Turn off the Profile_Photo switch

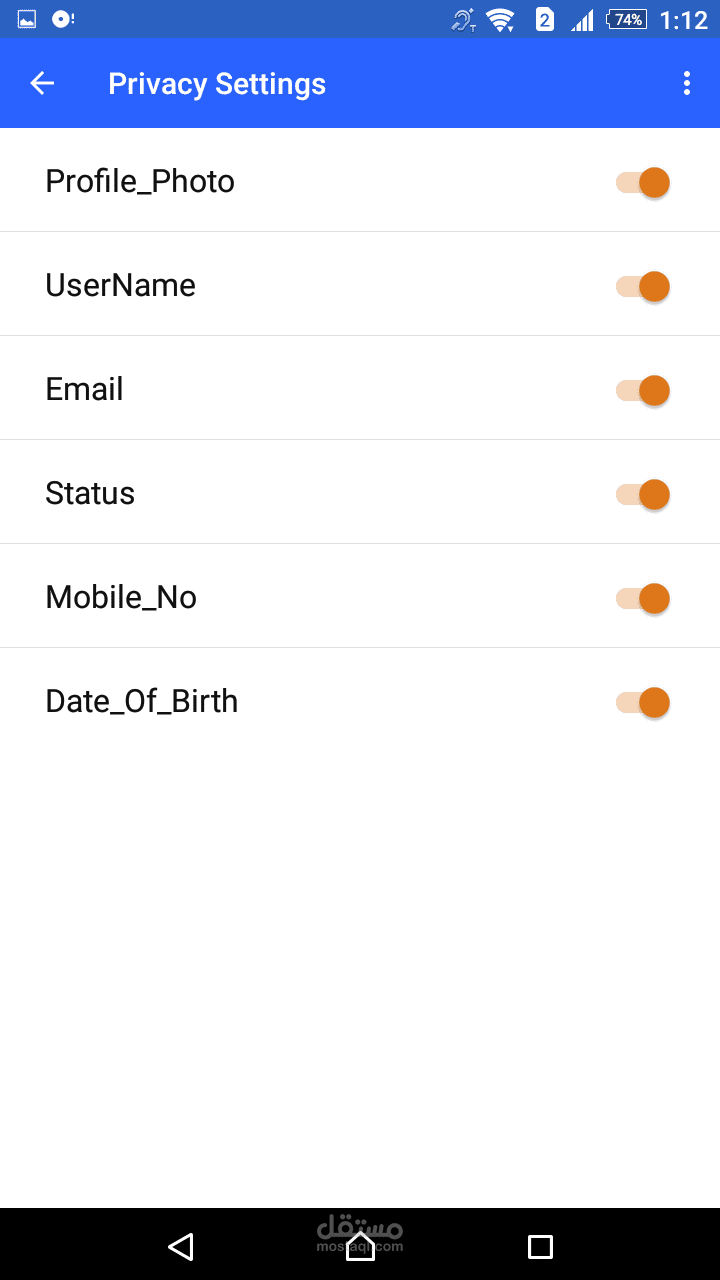642,182
